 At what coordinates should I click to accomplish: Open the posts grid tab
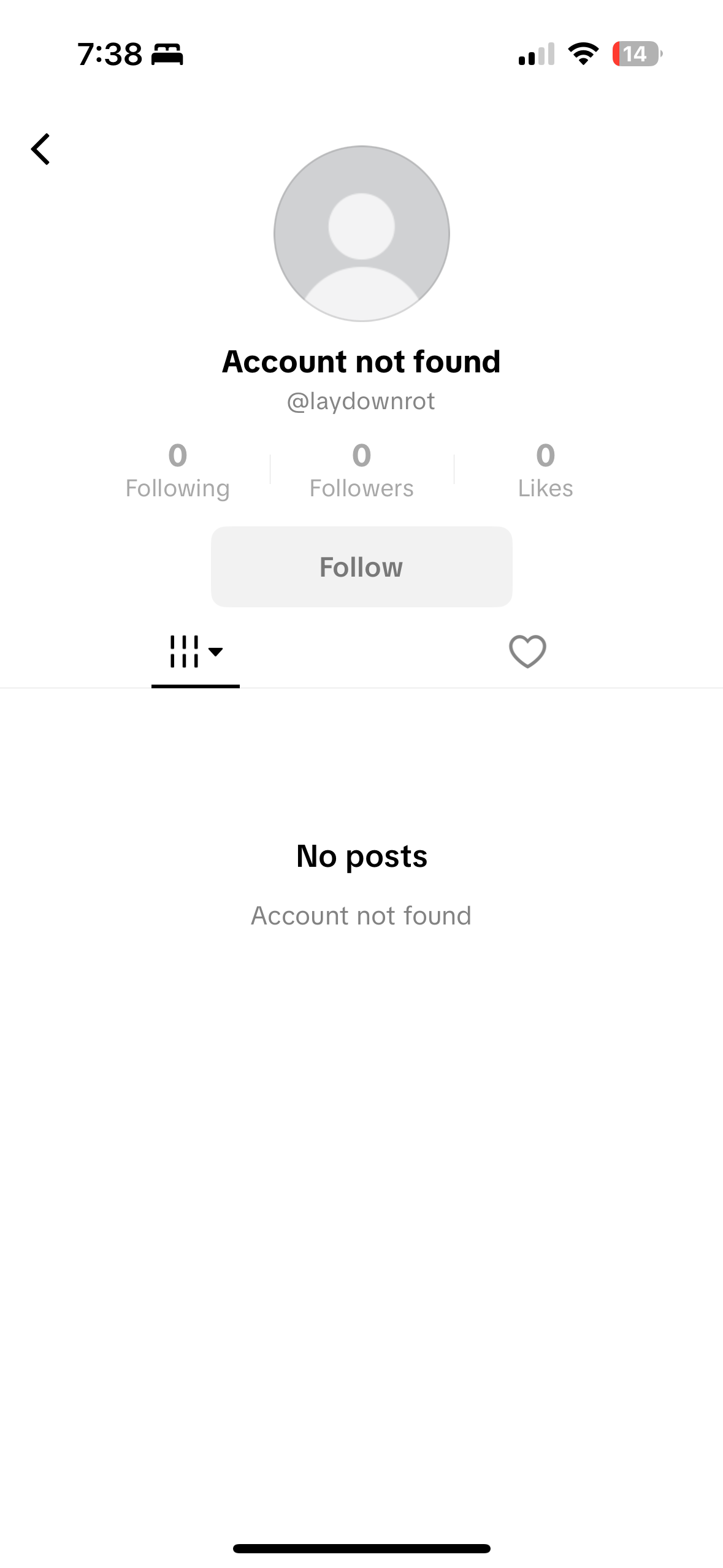[x=195, y=651]
